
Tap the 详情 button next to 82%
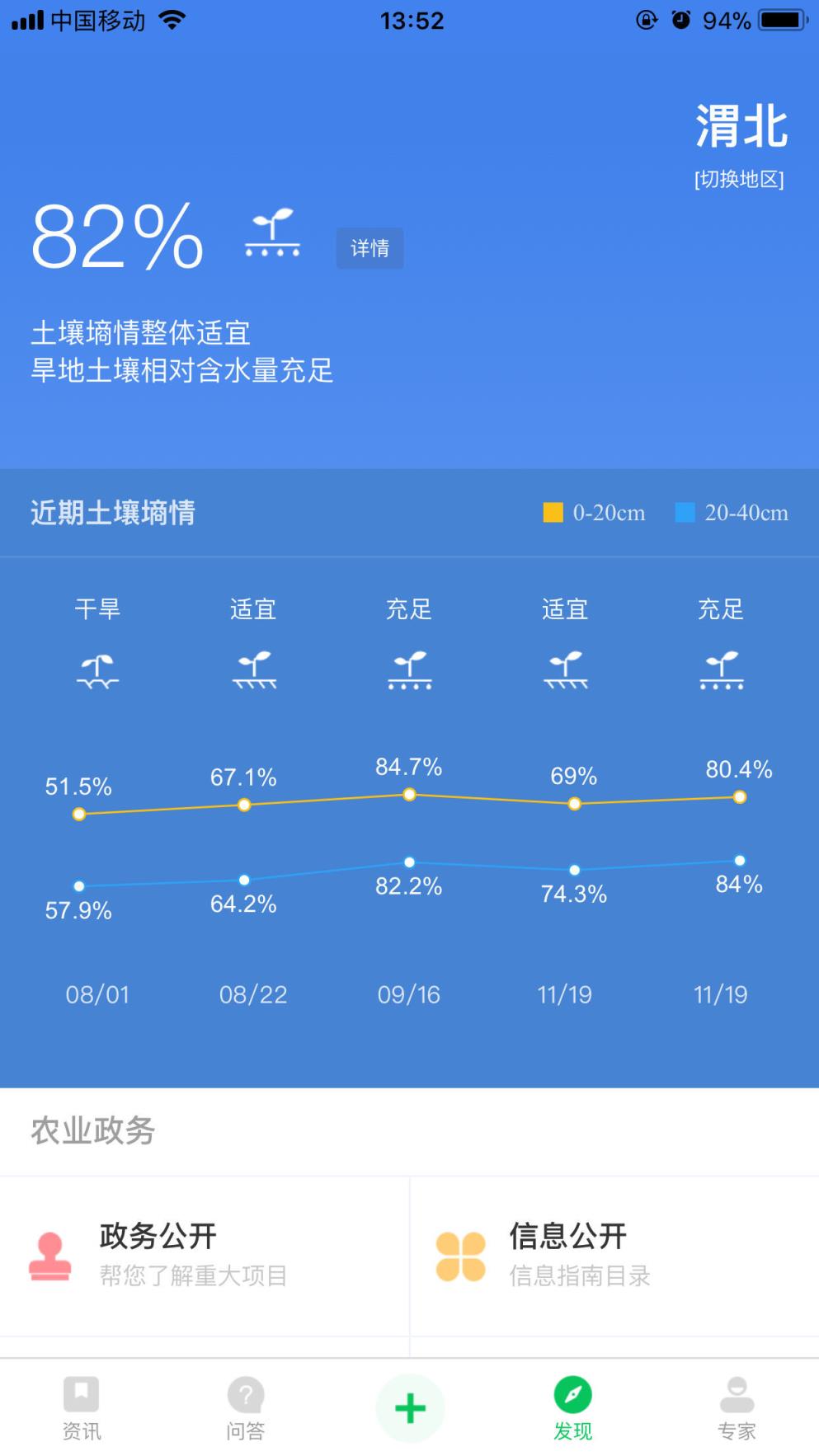click(369, 247)
